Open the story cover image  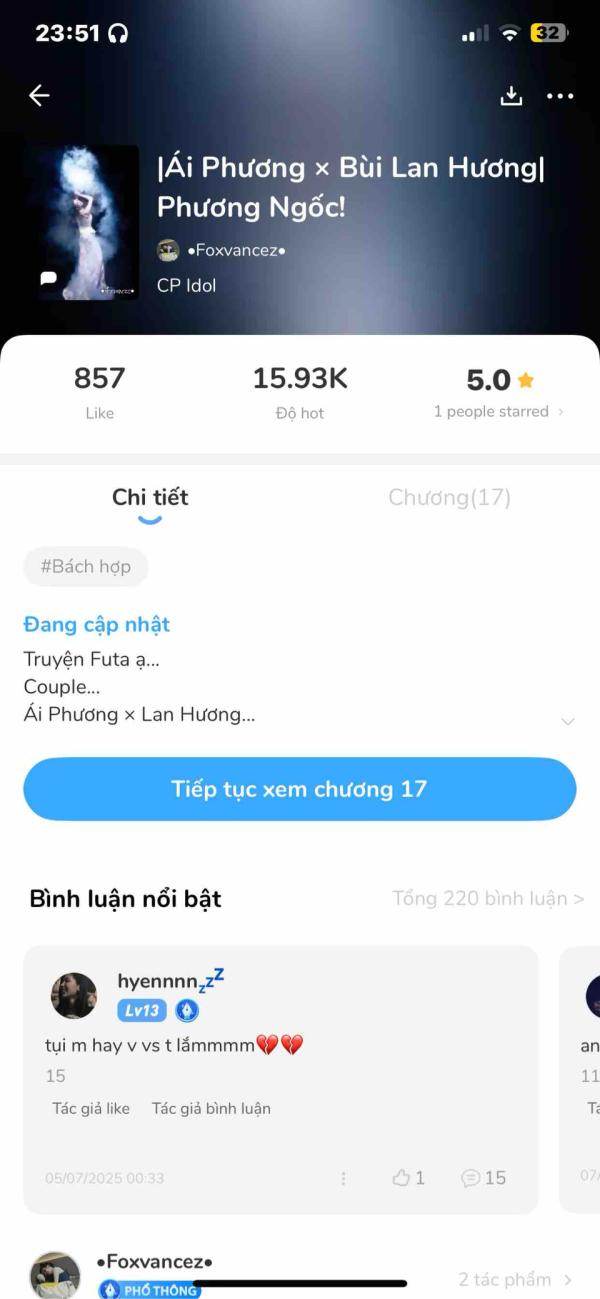(x=81, y=222)
